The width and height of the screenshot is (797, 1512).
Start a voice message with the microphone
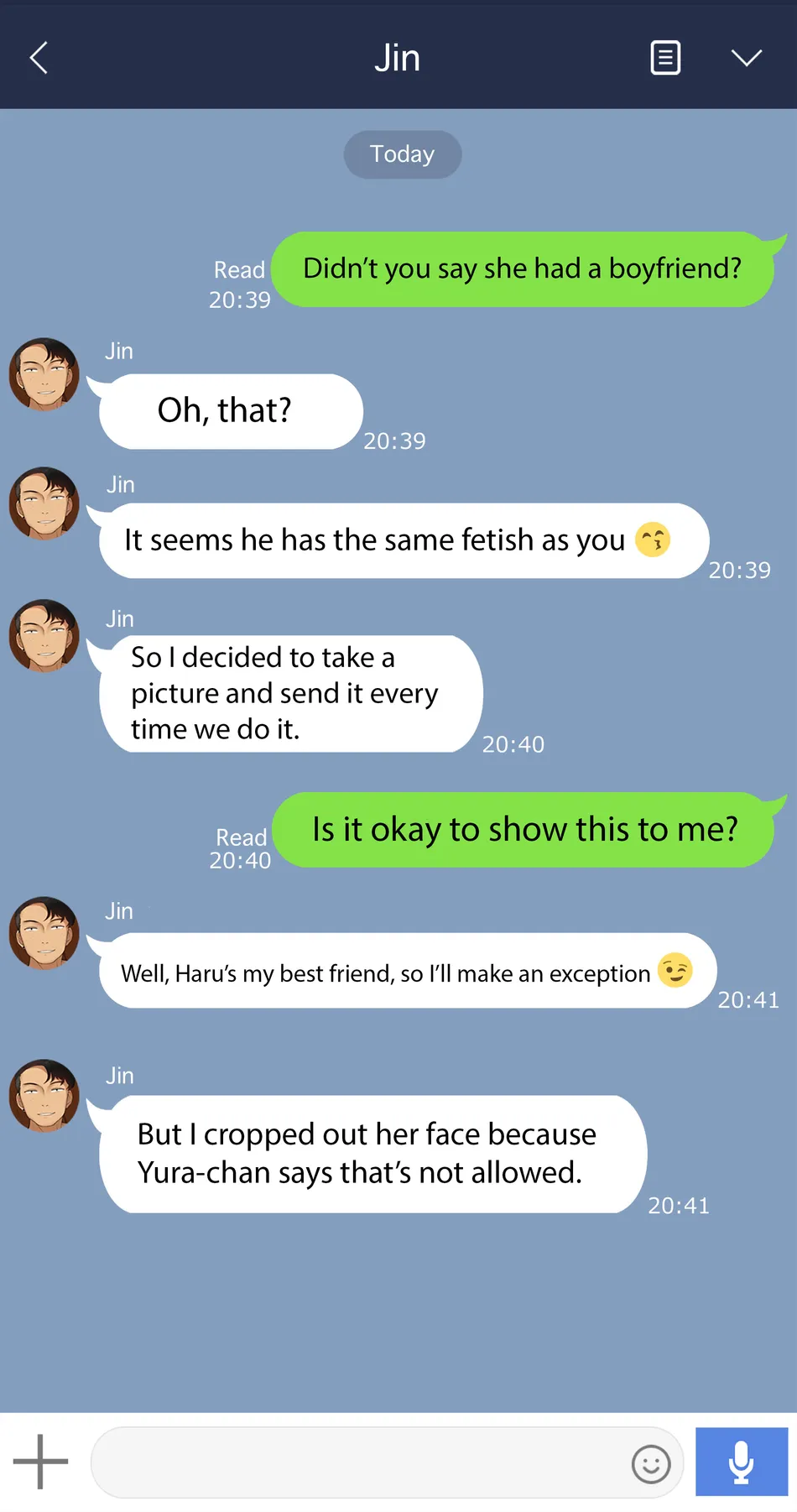(x=741, y=1462)
